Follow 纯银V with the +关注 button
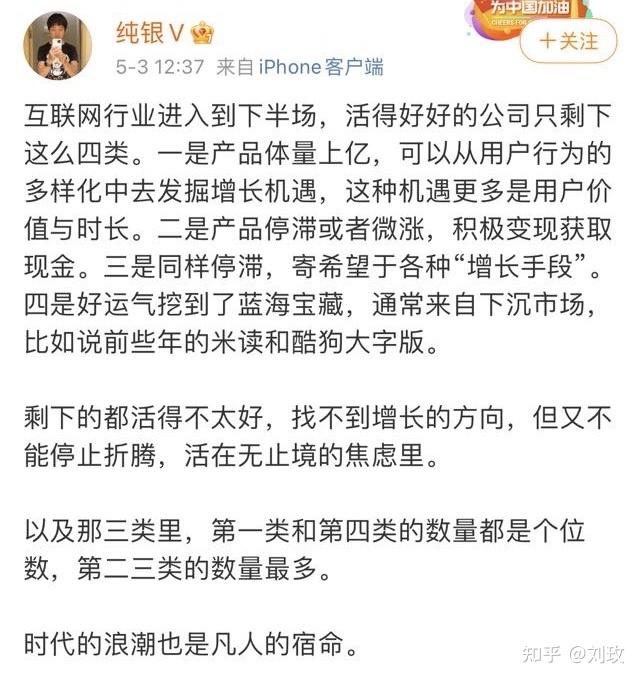 [570, 42]
